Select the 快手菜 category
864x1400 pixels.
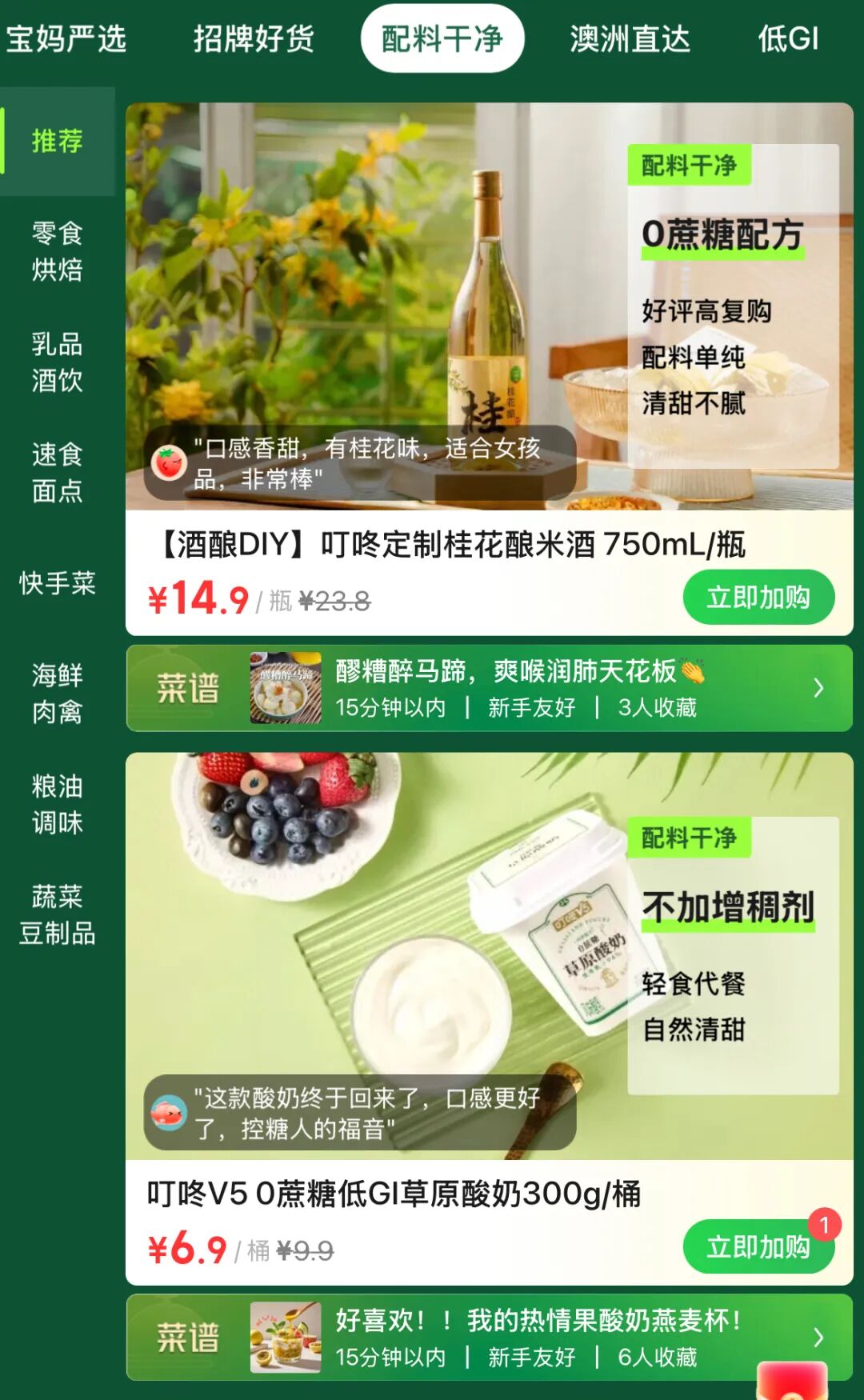tap(57, 583)
